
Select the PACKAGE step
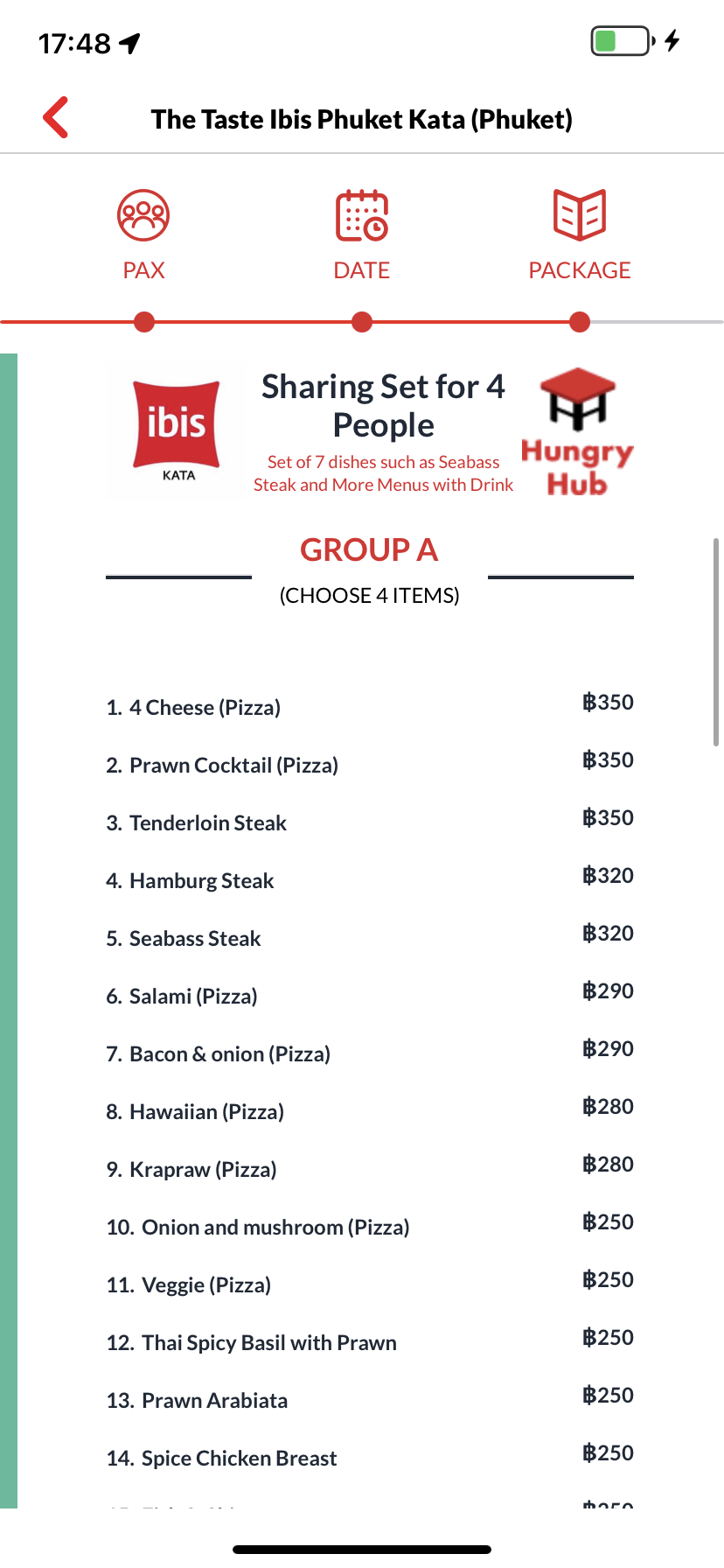click(x=579, y=234)
